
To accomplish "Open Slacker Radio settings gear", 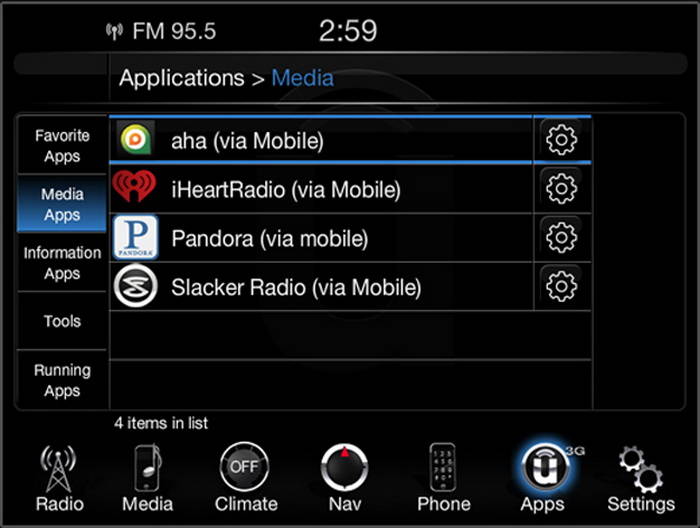I will 562,287.
